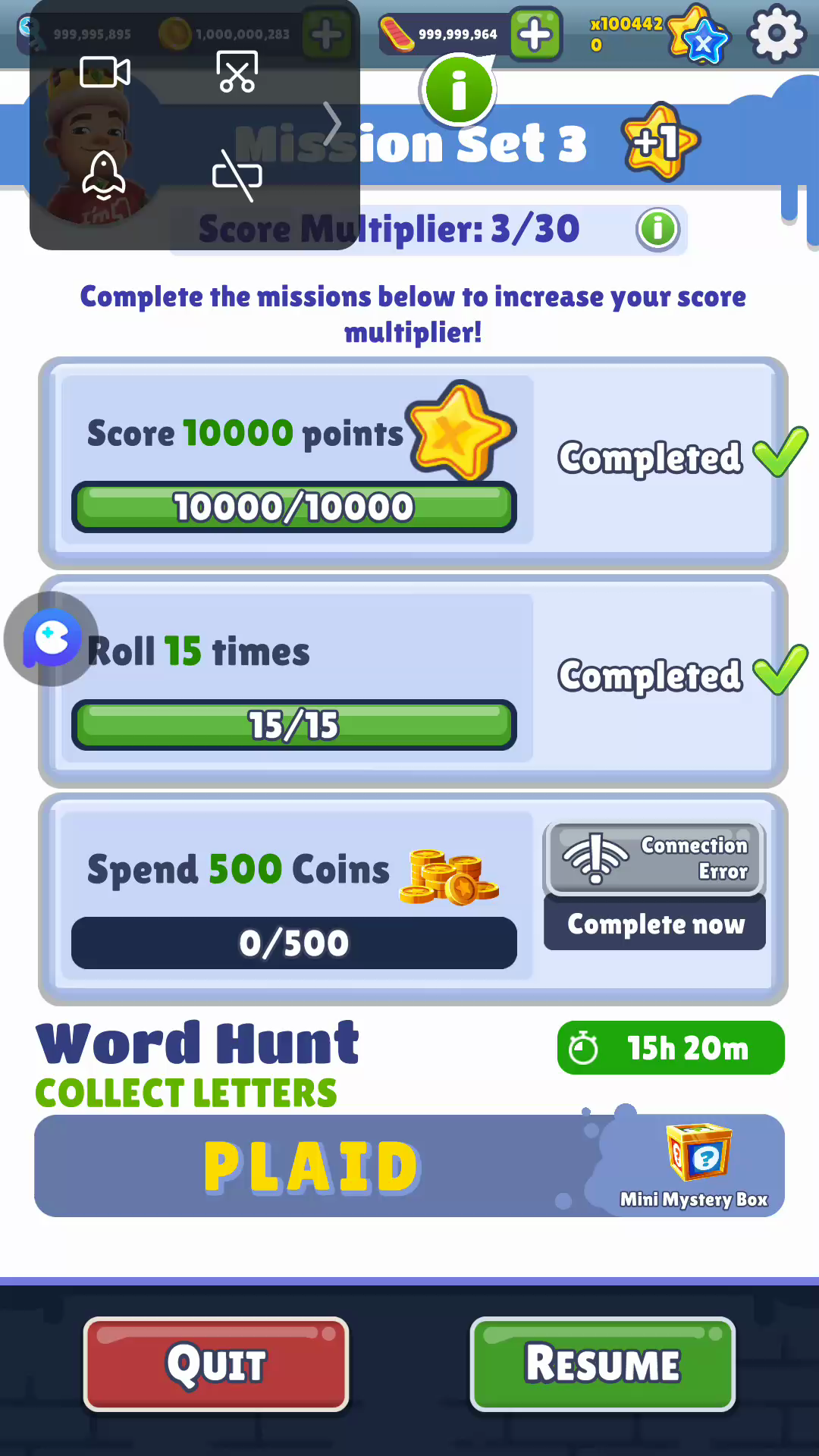Open the star multiplier badge
Viewport: 819px width, 1456px height.
coord(698,36)
